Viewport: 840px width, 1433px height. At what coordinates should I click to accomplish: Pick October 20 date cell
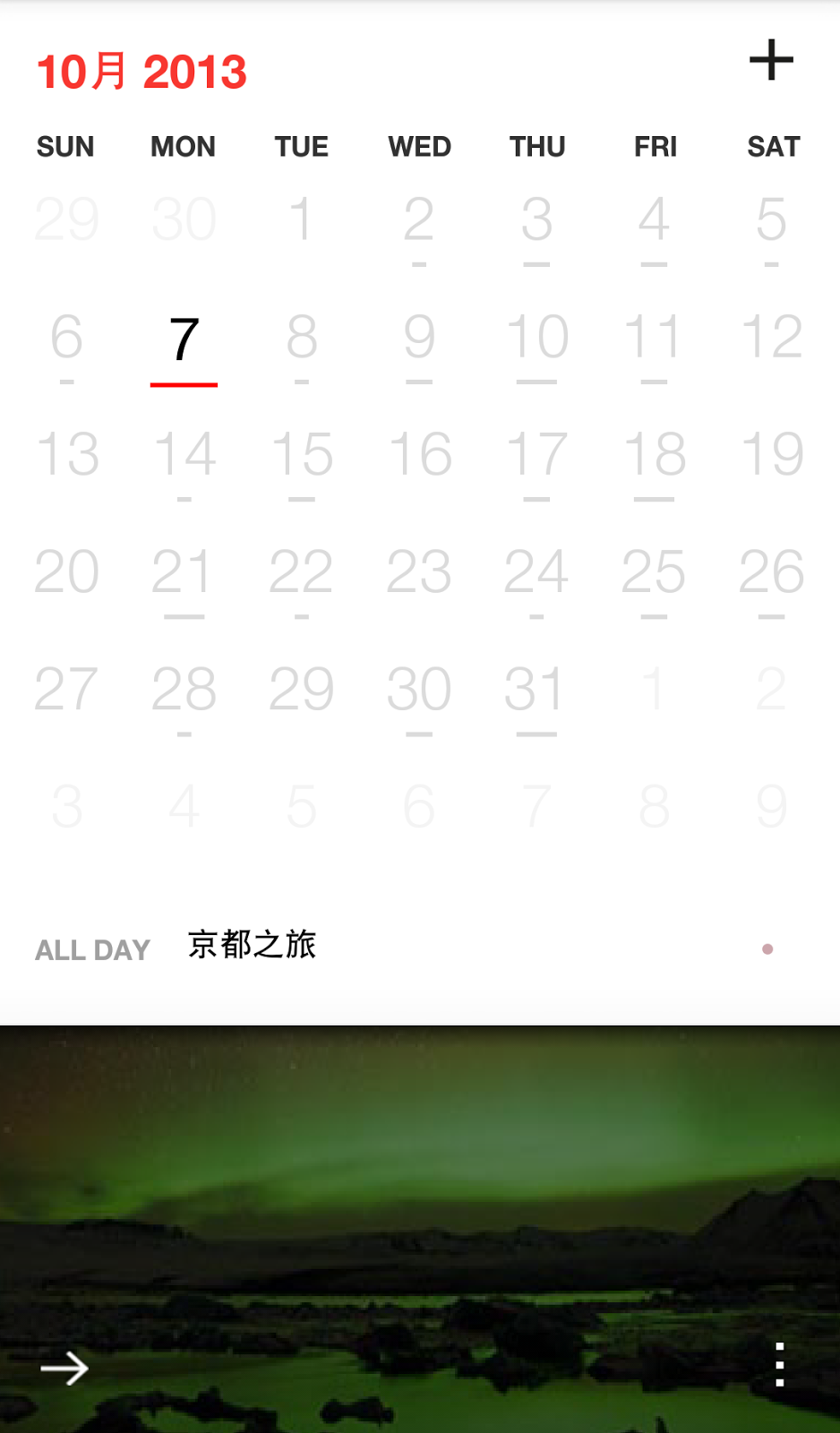pyautogui.click(x=66, y=572)
